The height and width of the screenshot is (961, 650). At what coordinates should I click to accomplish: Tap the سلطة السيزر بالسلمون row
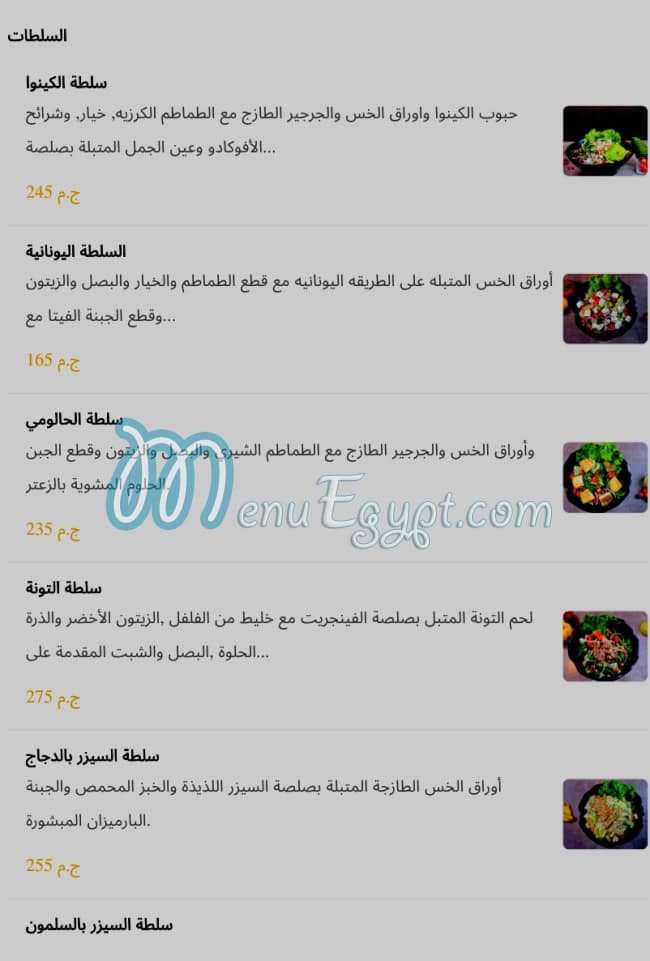99,925
